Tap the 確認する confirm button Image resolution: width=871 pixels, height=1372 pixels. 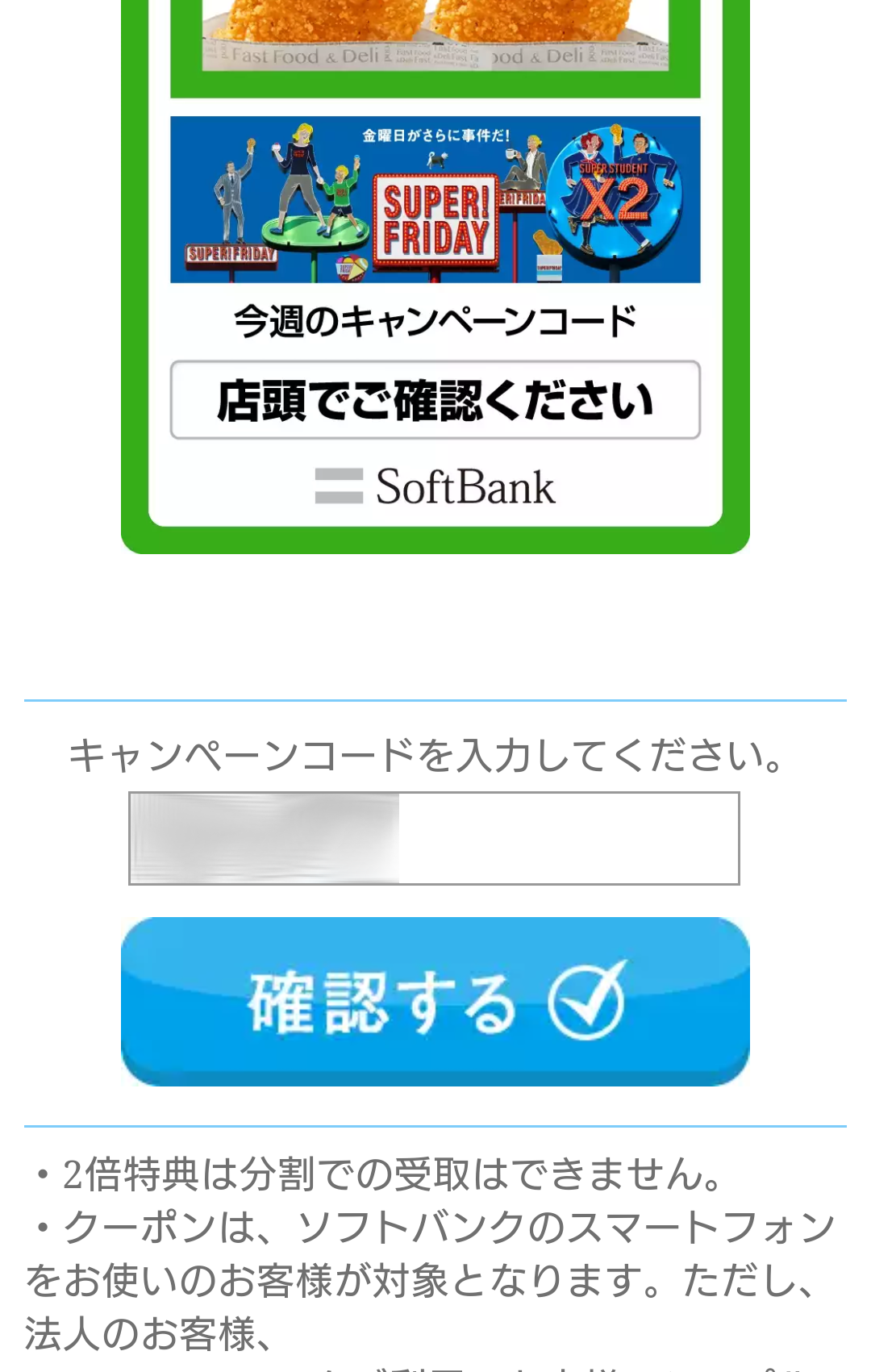tap(435, 1001)
